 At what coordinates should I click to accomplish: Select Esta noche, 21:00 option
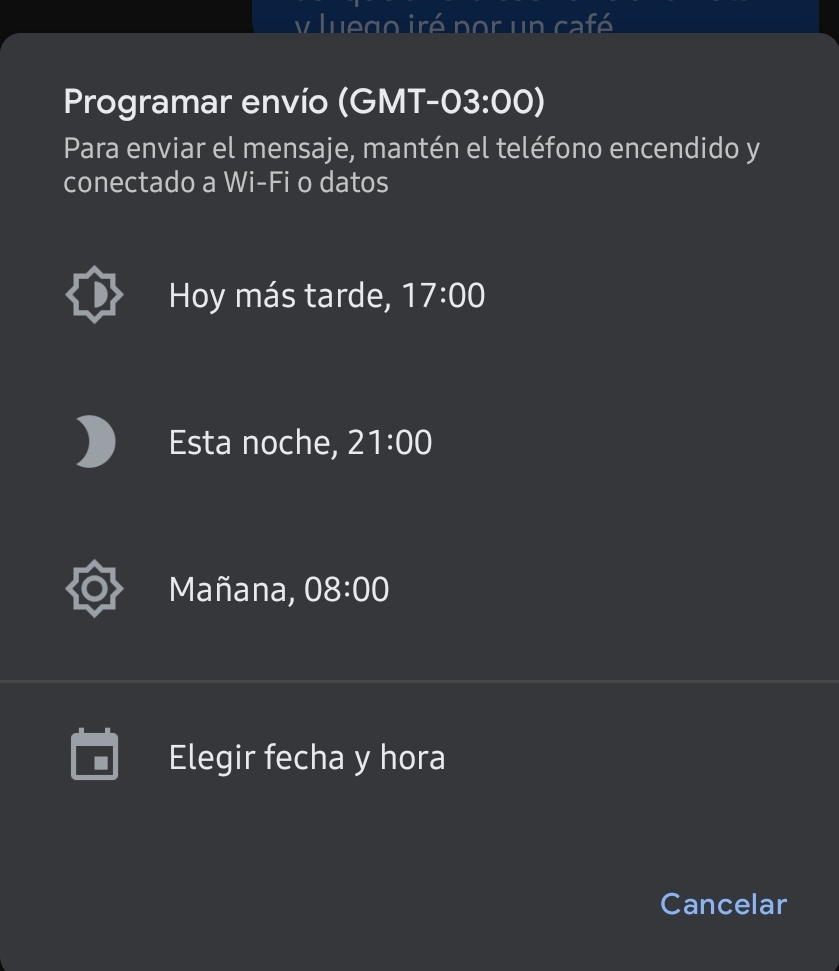300,443
